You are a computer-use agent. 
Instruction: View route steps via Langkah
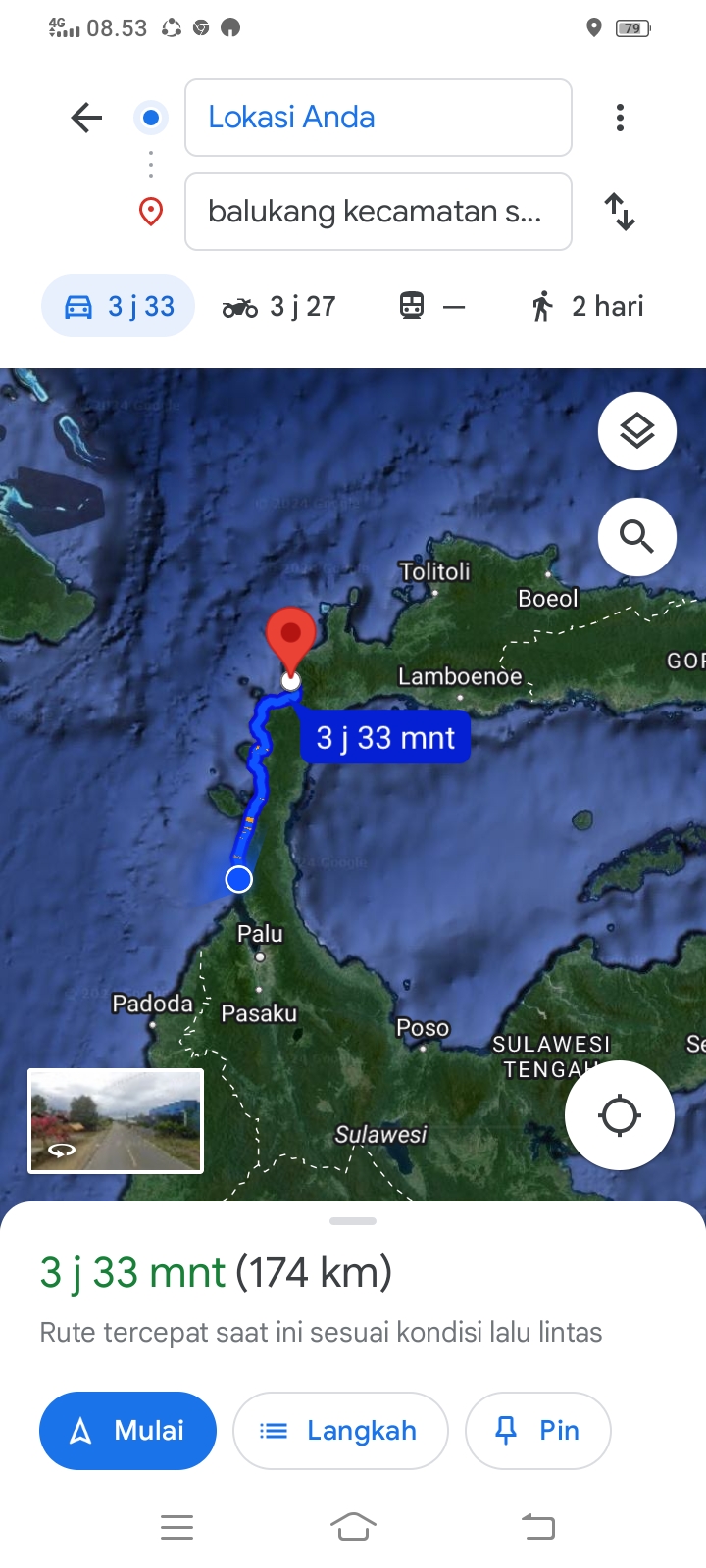coord(340,1431)
